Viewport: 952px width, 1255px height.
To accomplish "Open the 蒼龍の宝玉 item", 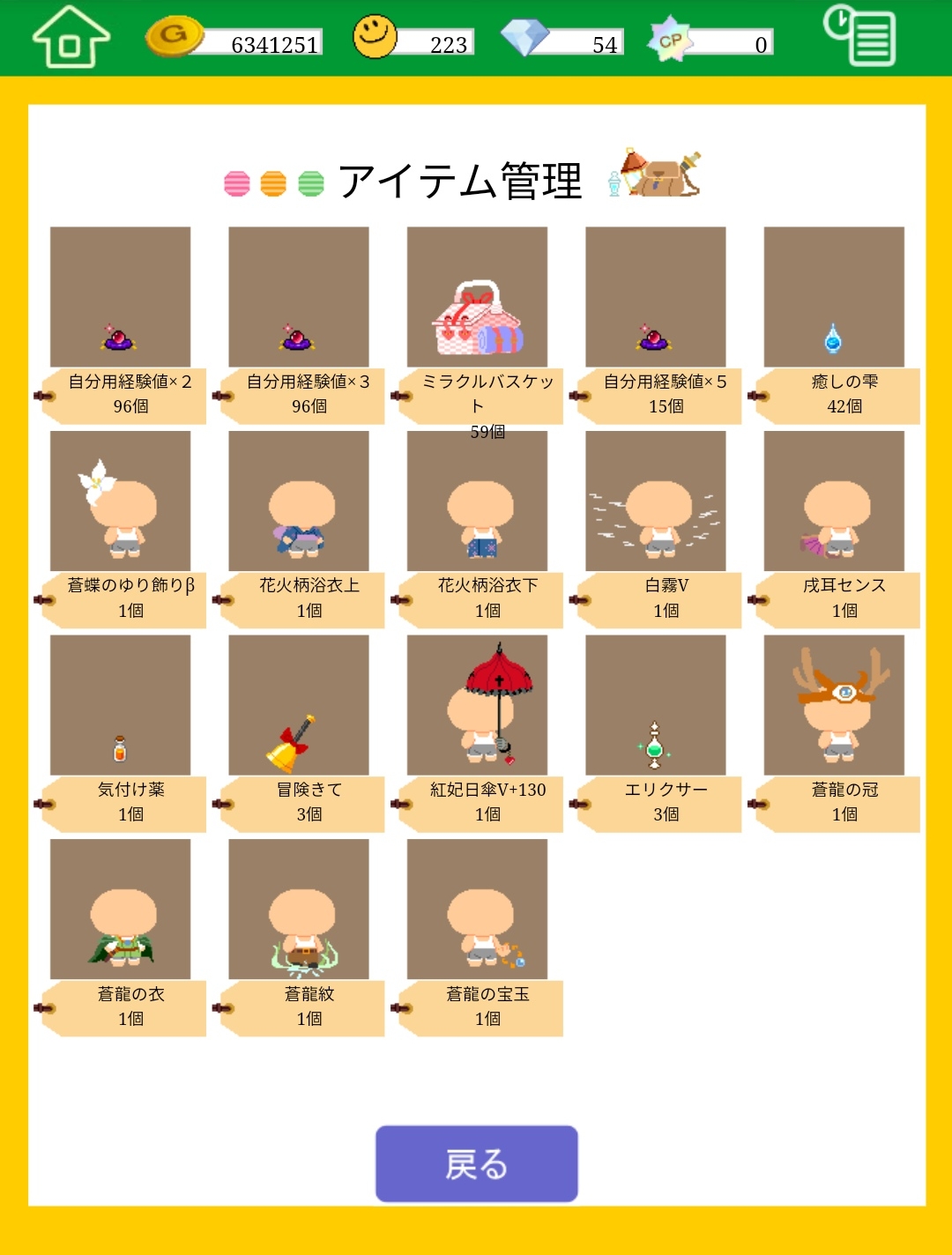I will pyautogui.click(x=477, y=910).
